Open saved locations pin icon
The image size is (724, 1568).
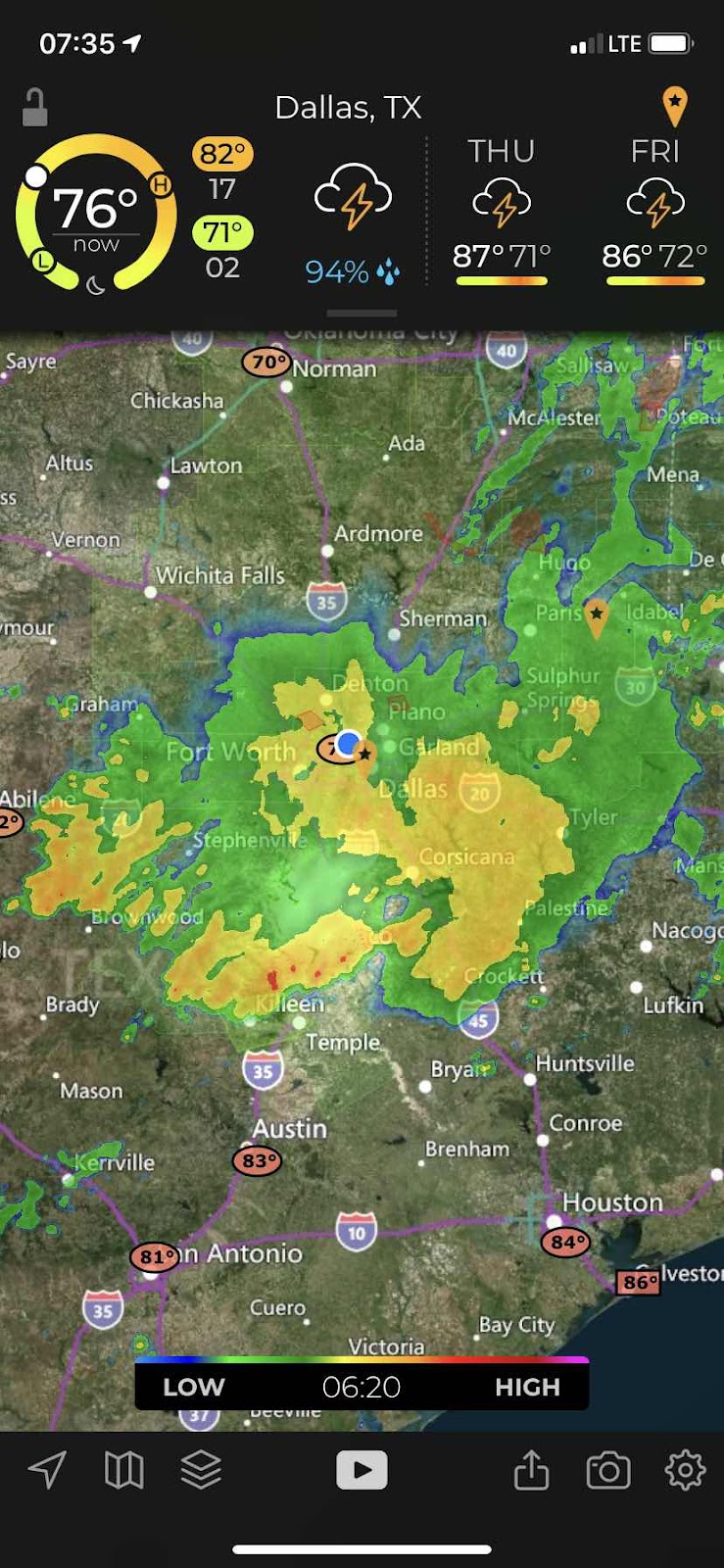coord(674,106)
